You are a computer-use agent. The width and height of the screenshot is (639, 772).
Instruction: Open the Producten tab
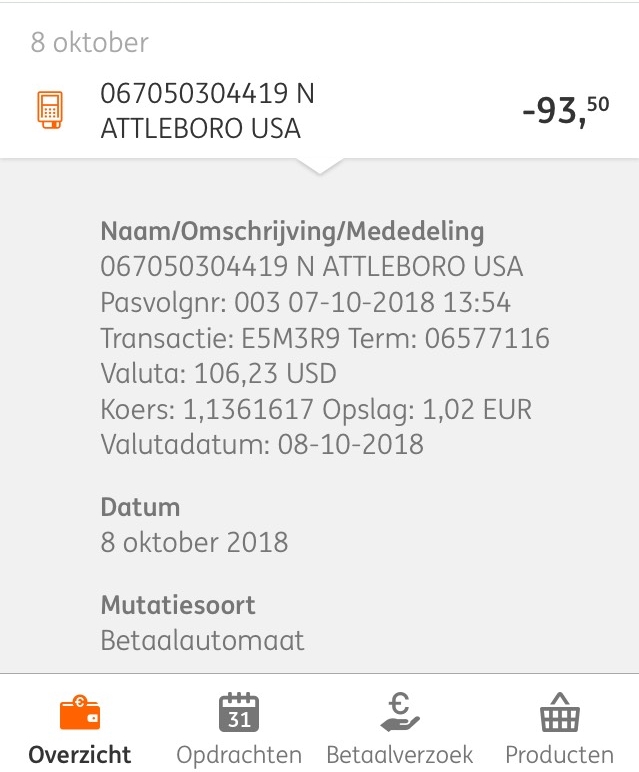coord(559,728)
